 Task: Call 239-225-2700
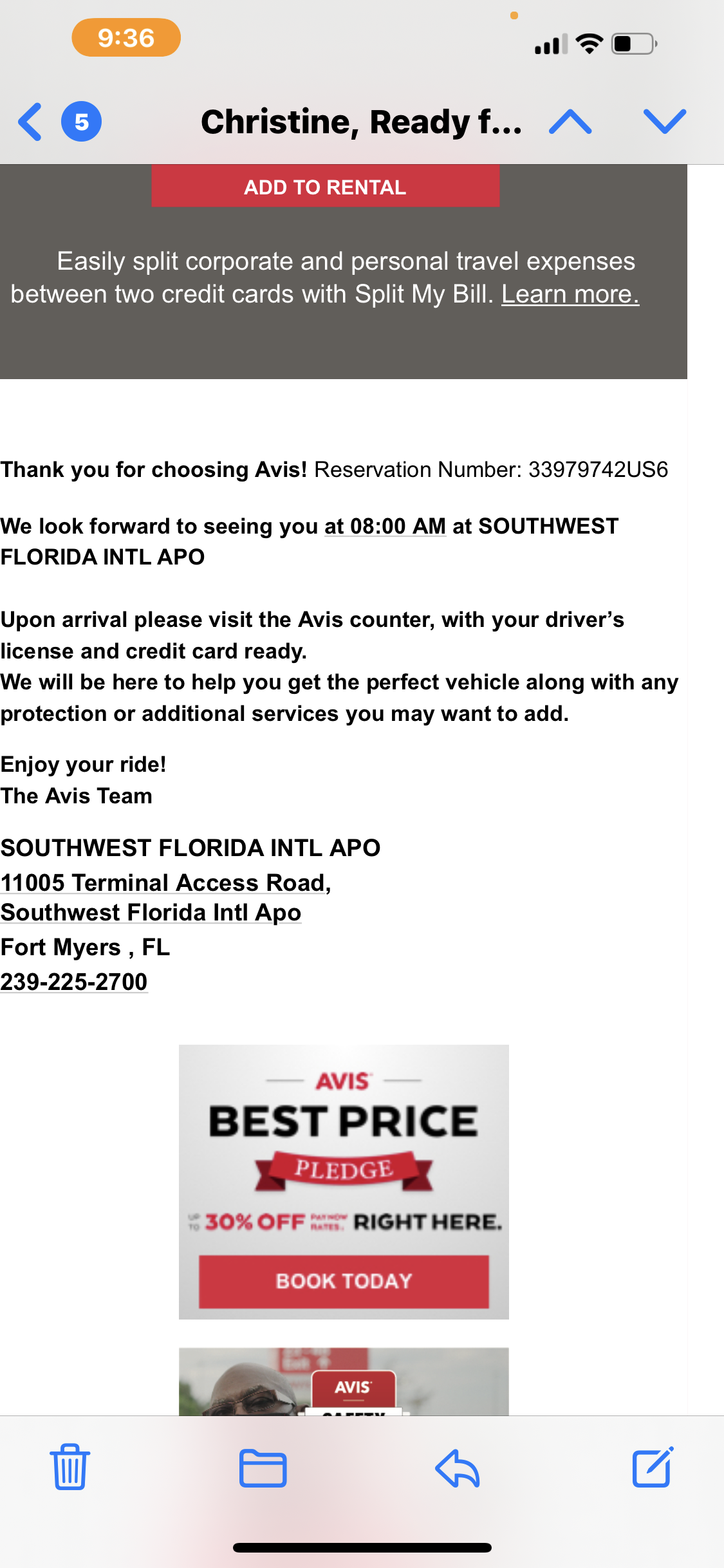(x=74, y=982)
